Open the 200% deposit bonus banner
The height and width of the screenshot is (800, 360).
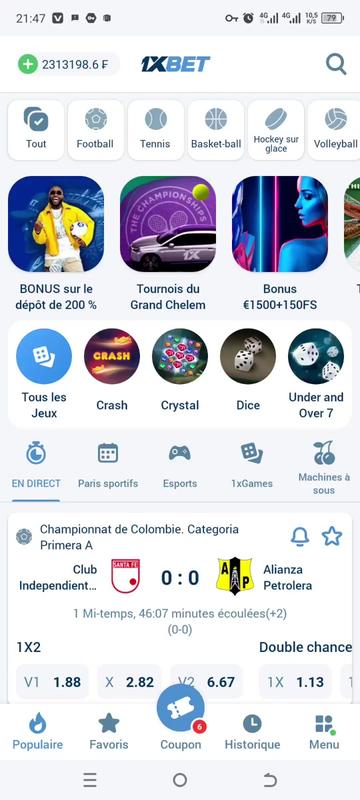pos(56,244)
